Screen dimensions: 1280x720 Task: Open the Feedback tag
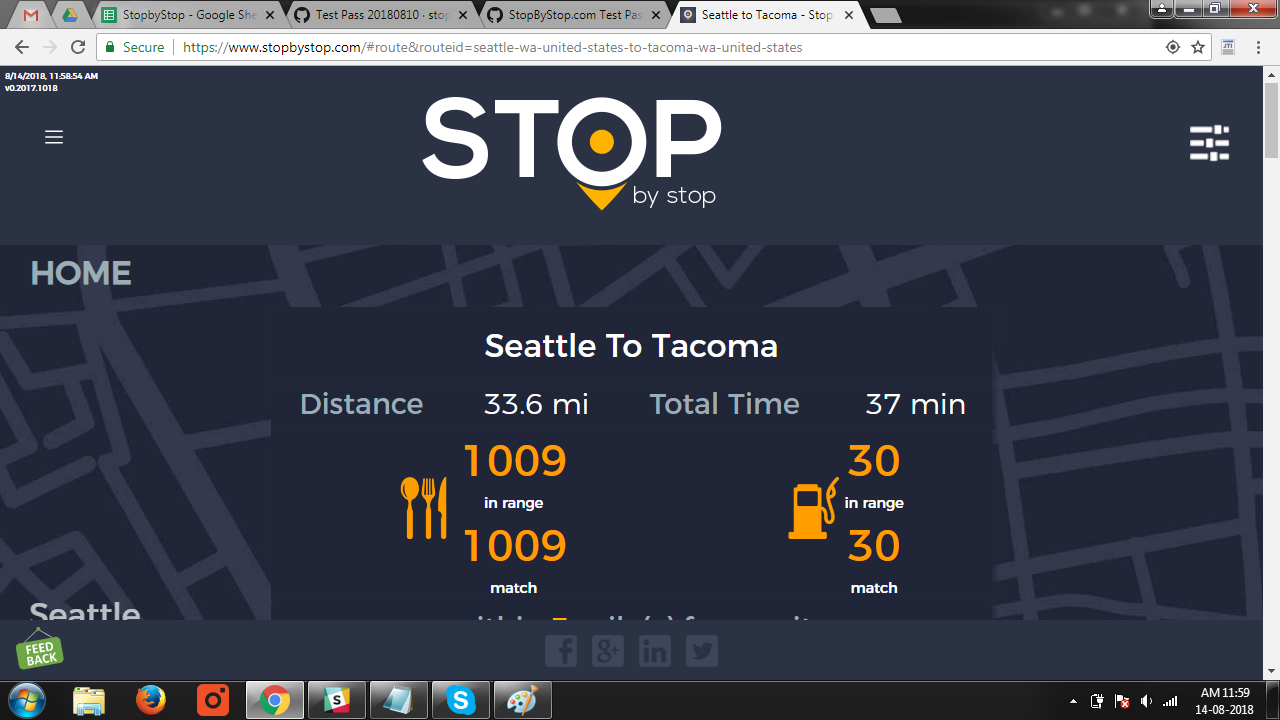click(40, 652)
